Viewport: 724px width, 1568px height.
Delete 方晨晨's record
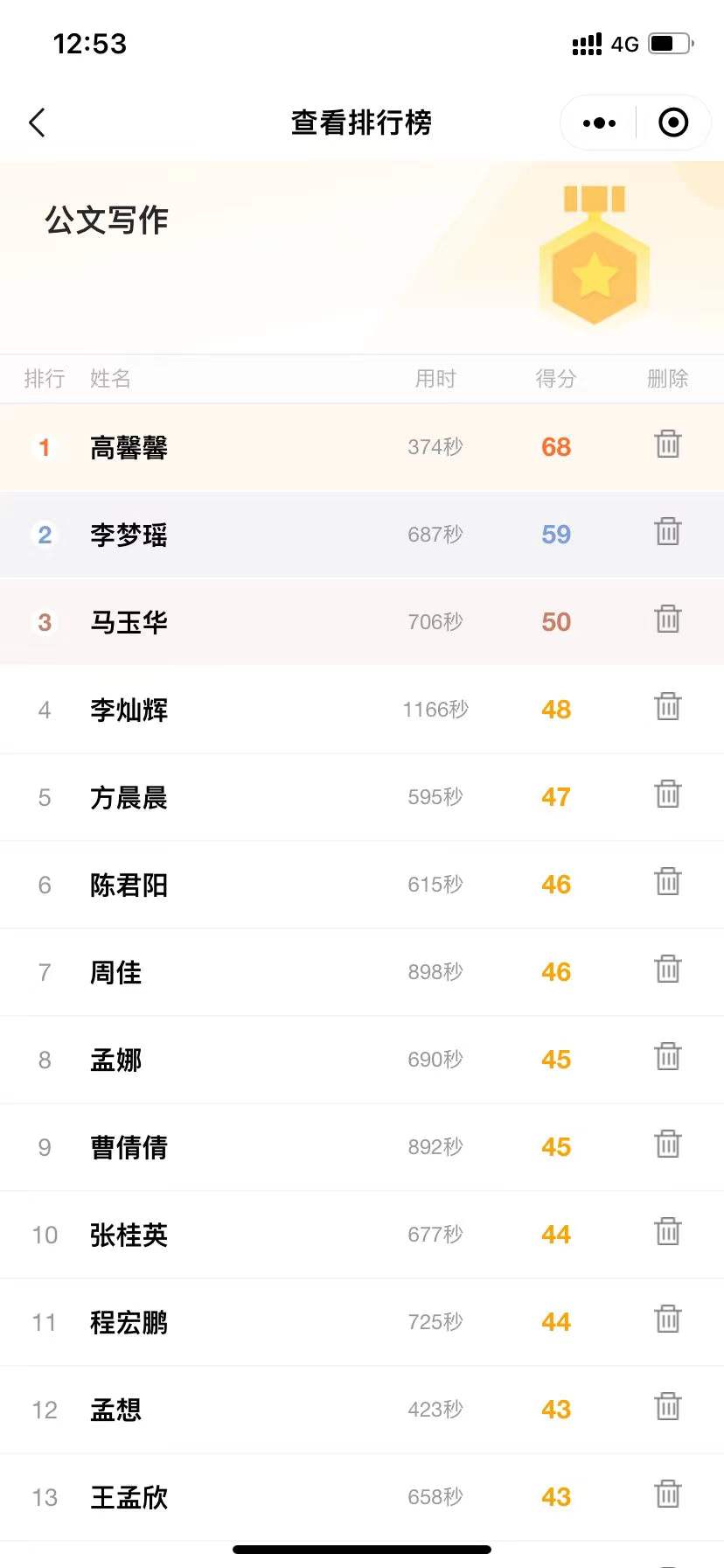(x=668, y=794)
